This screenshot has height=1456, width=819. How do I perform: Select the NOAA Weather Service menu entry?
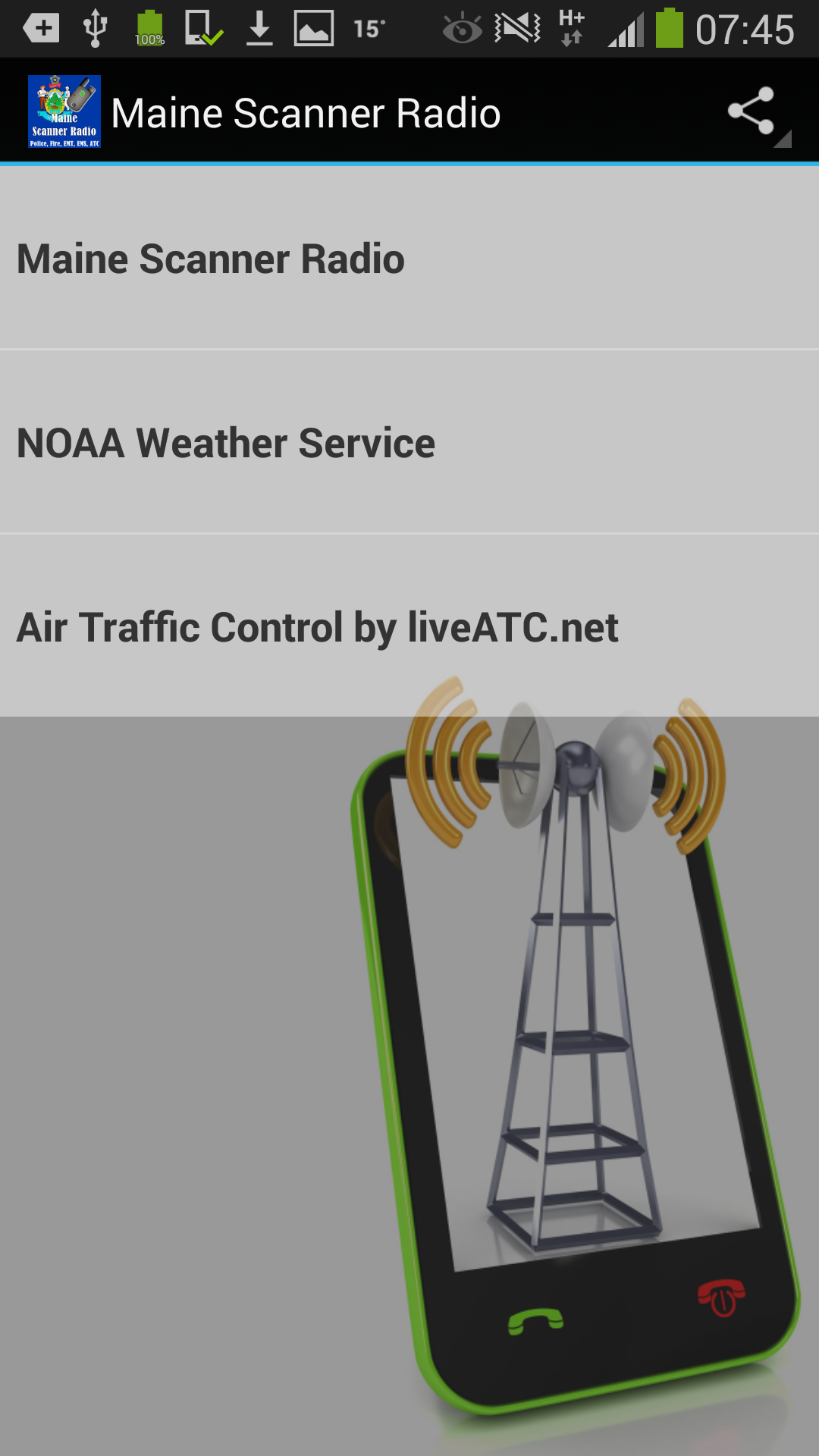tap(409, 442)
